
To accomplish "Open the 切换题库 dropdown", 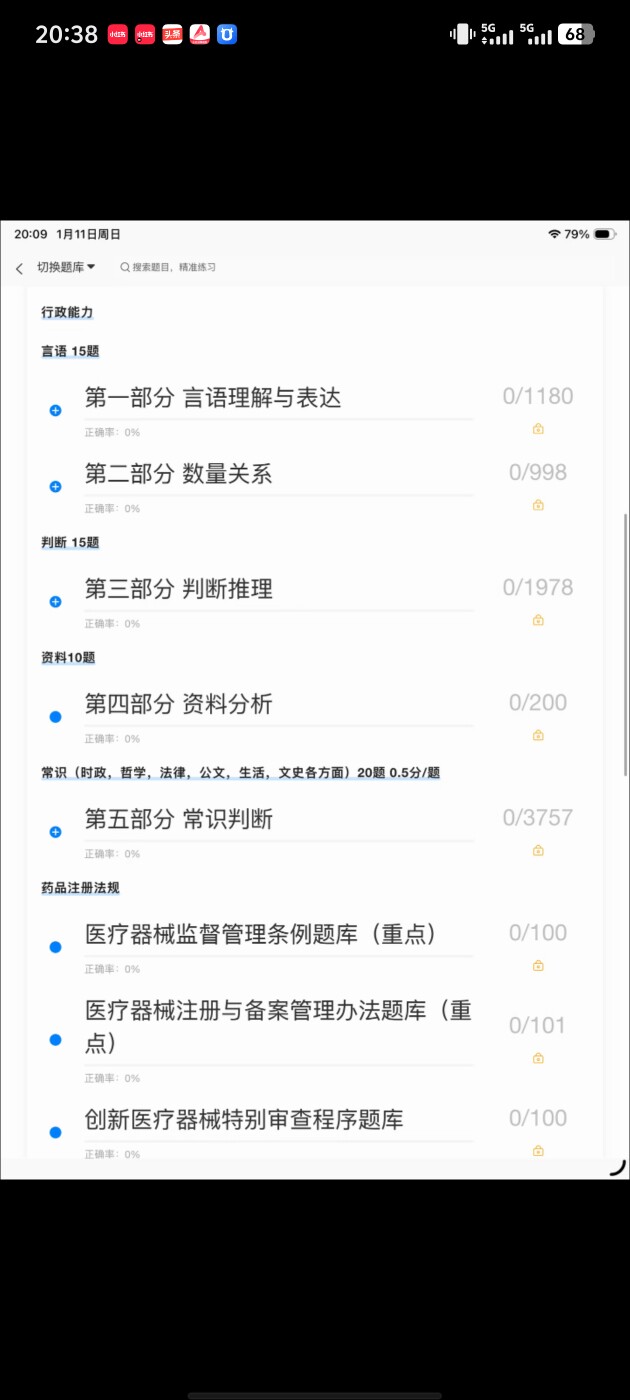I will 66,267.
